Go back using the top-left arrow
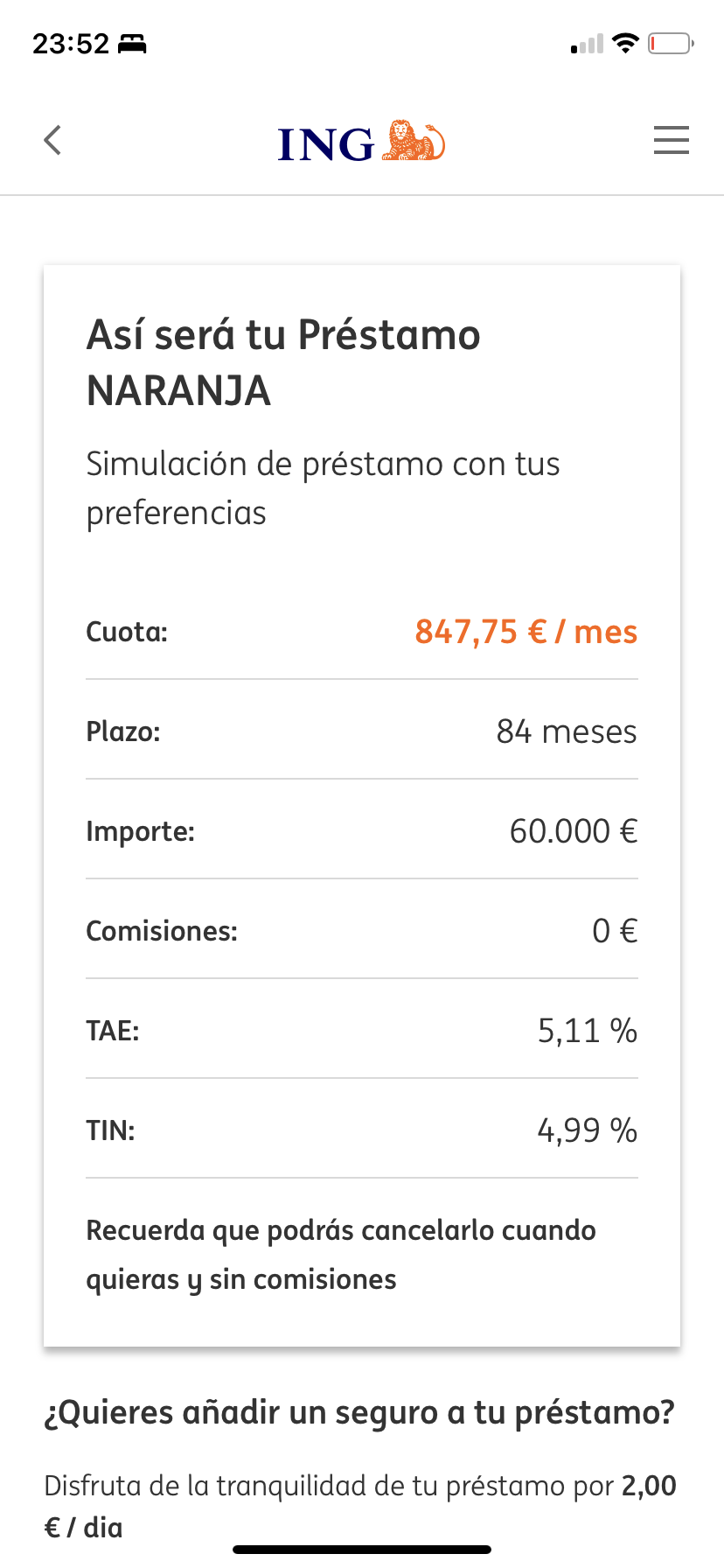 (52, 140)
